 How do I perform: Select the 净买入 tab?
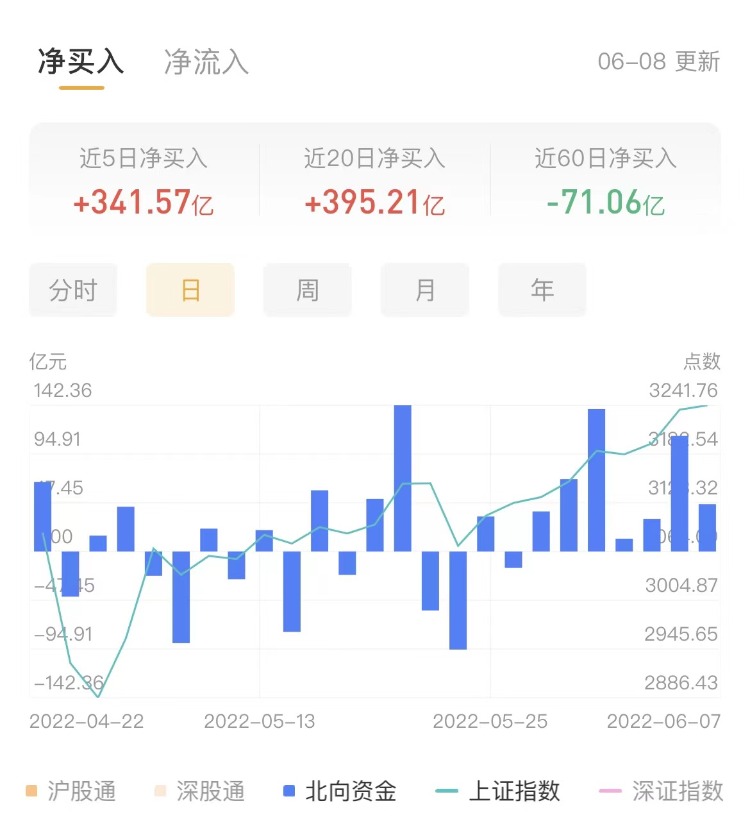pos(81,62)
